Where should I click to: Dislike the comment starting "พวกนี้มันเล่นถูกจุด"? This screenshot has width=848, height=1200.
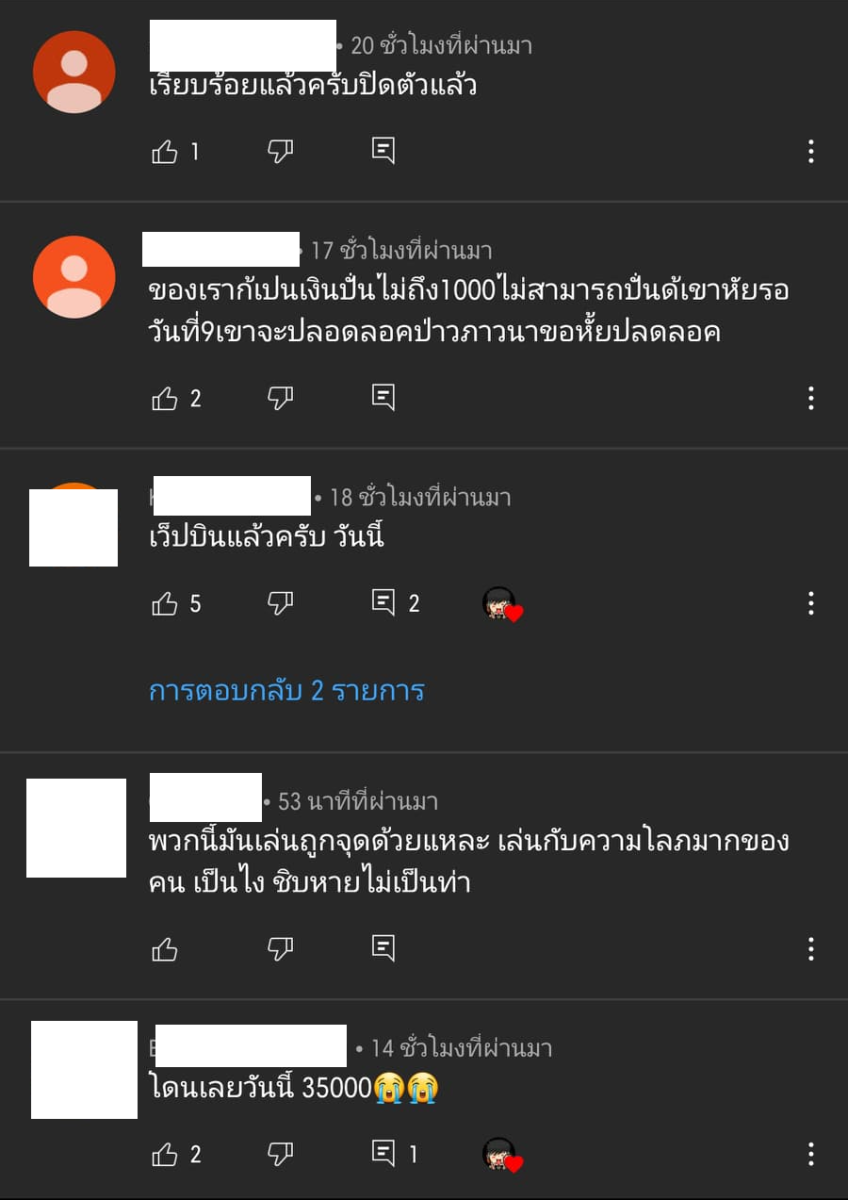coord(280,949)
